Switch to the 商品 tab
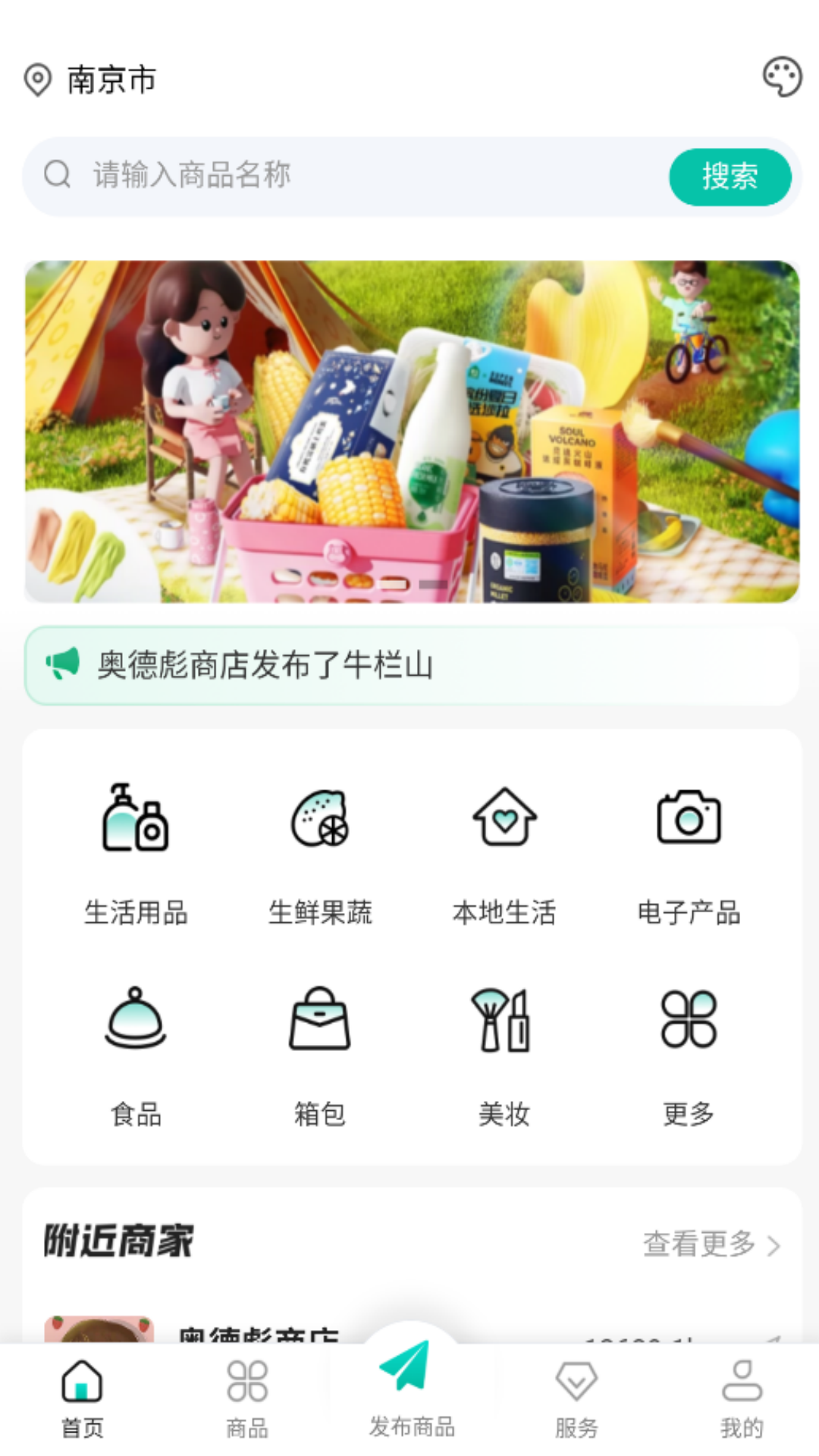The image size is (819, 1456). pos(247,1399)
